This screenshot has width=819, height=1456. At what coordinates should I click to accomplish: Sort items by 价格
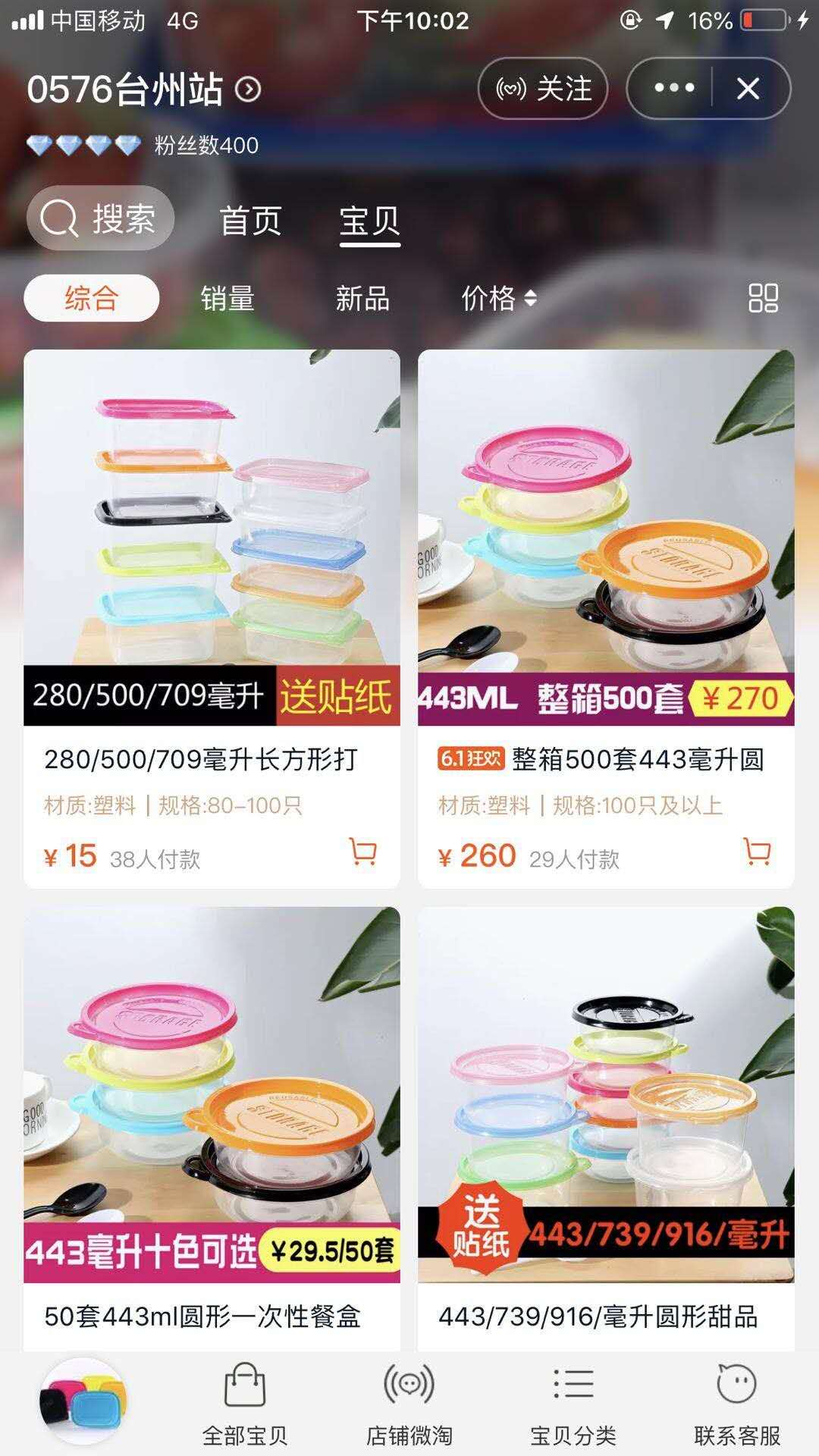click(498, 298)
